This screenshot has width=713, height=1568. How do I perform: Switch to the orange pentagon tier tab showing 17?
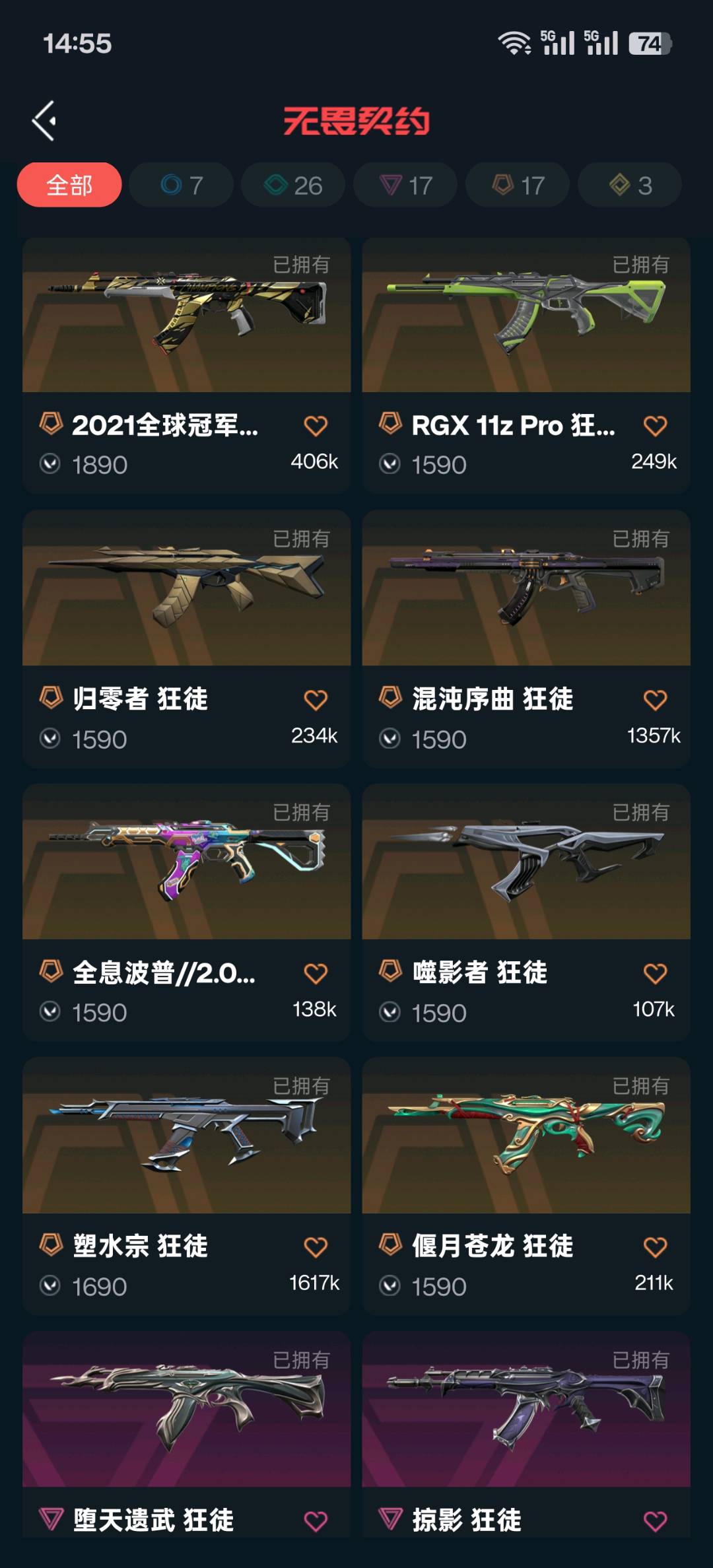(x=518, y=185)
